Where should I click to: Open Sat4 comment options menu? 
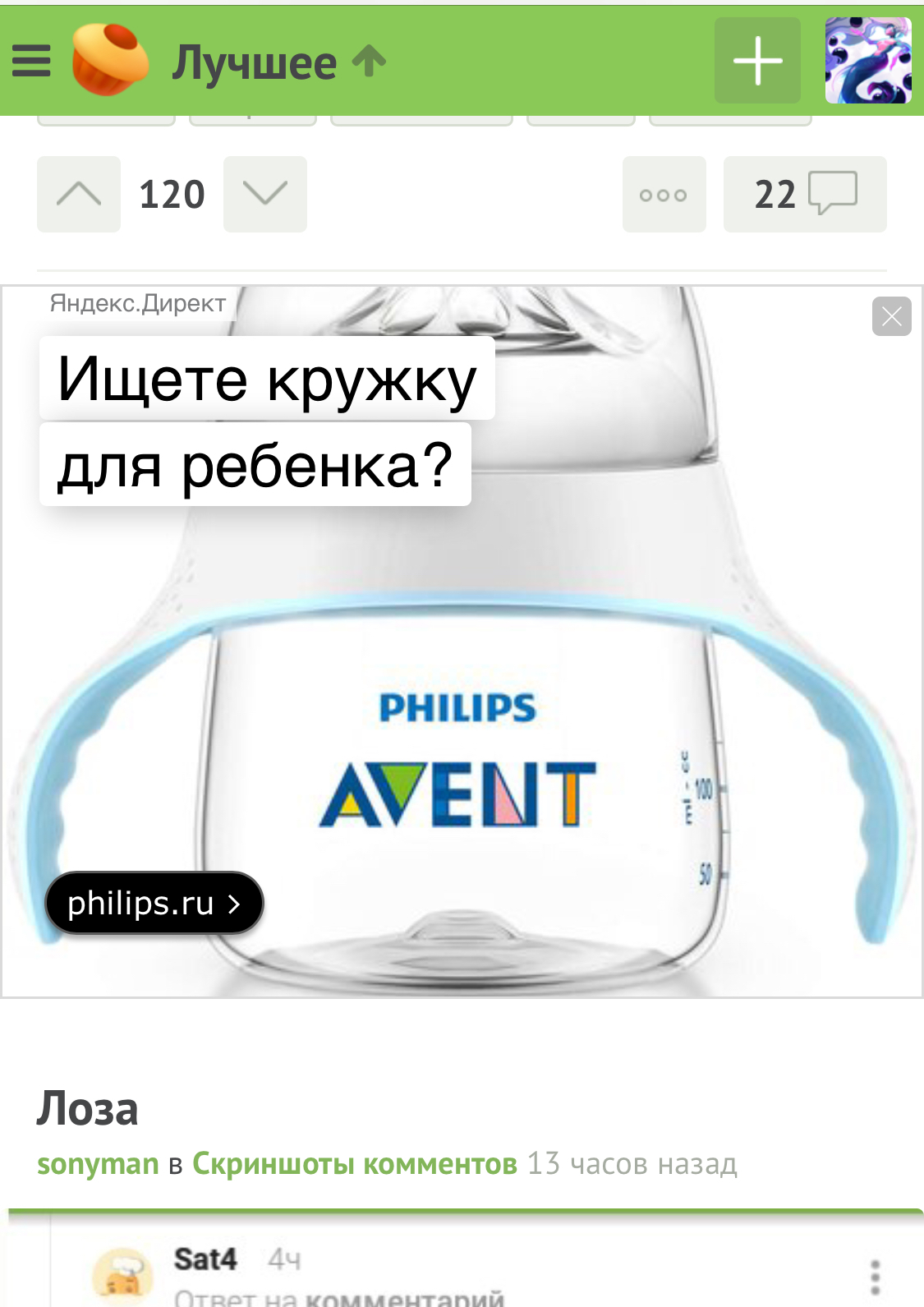[x=875, y=1277]
